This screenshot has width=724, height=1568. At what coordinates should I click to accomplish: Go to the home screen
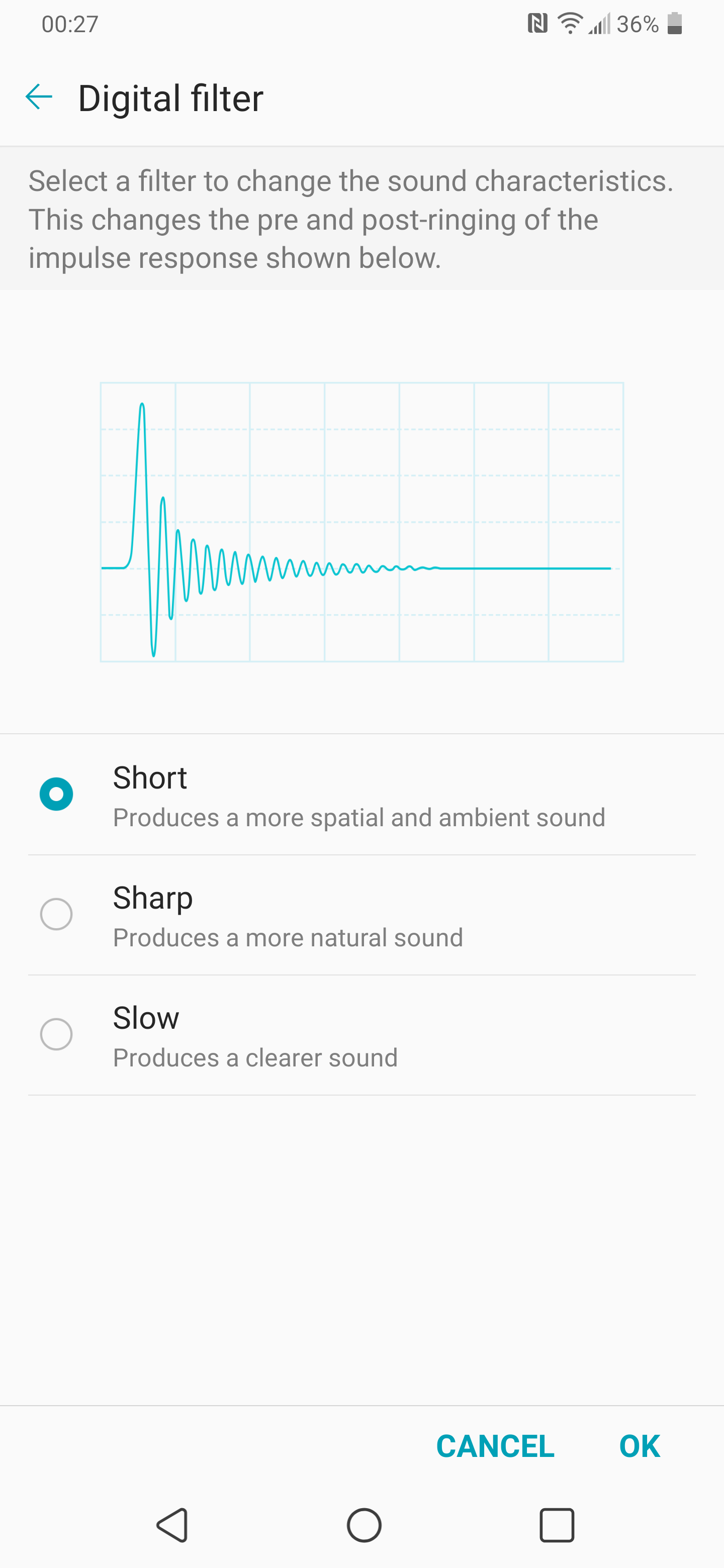point(364,1525)
